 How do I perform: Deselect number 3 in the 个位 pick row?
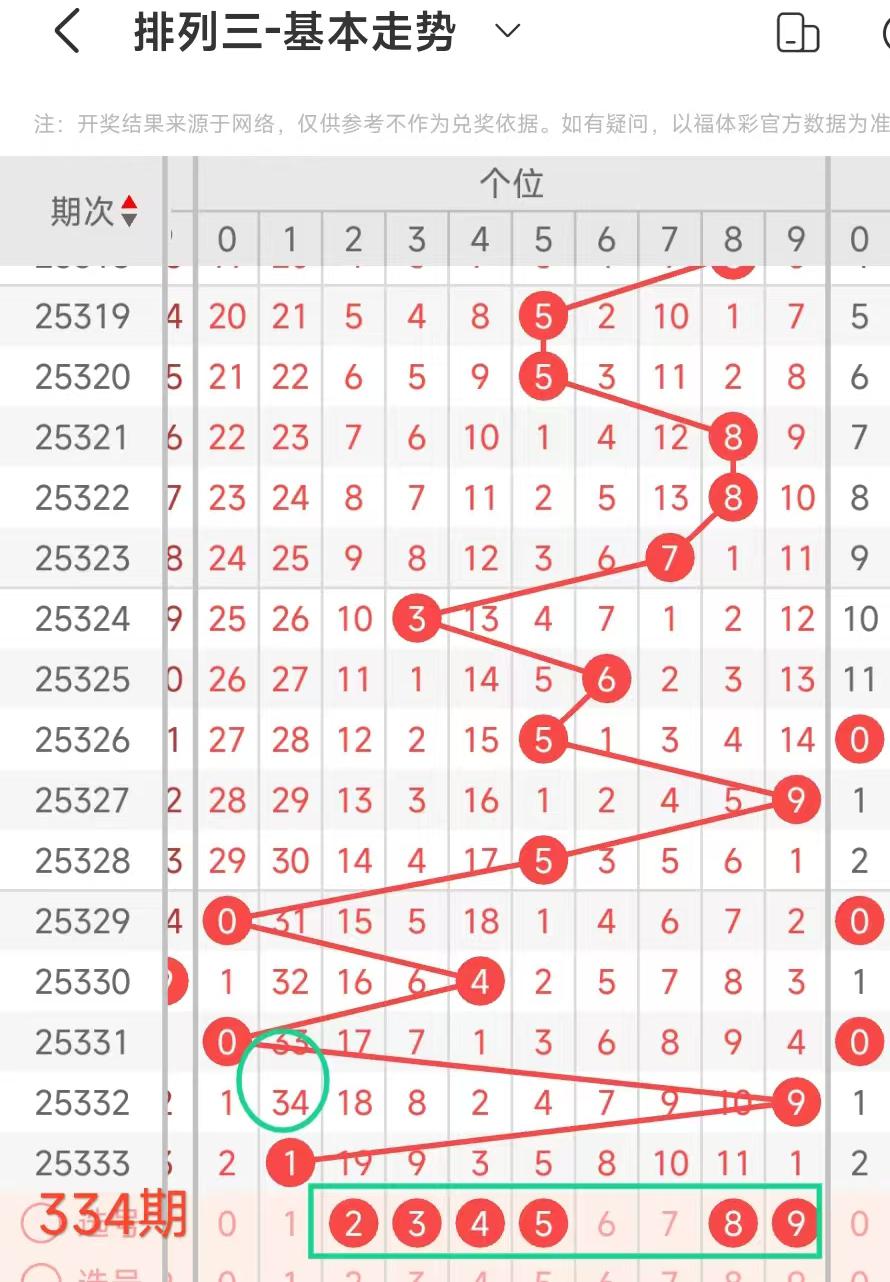(416, 1223)
